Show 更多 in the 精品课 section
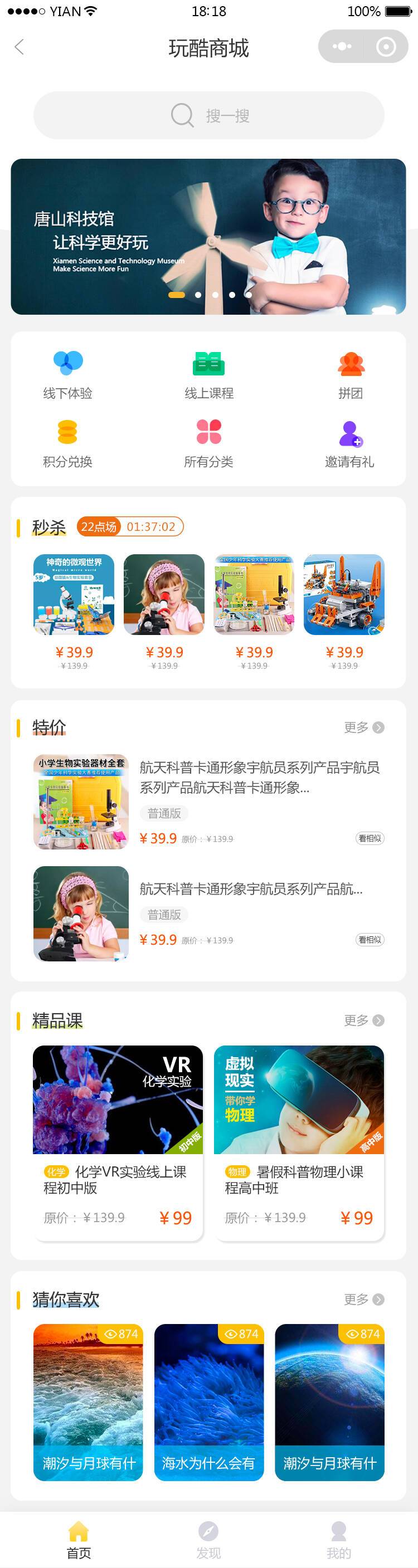Viewport: 418px width, 1568px height. point(364,1020)
